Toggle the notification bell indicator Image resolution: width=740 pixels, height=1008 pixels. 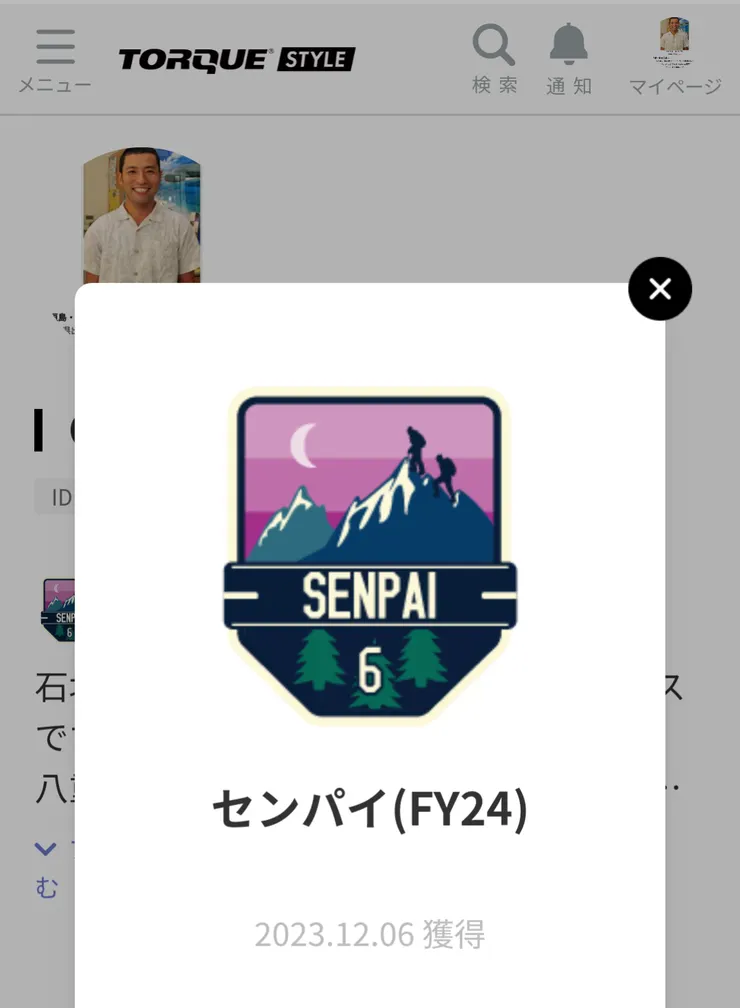(x=569, y=43)
